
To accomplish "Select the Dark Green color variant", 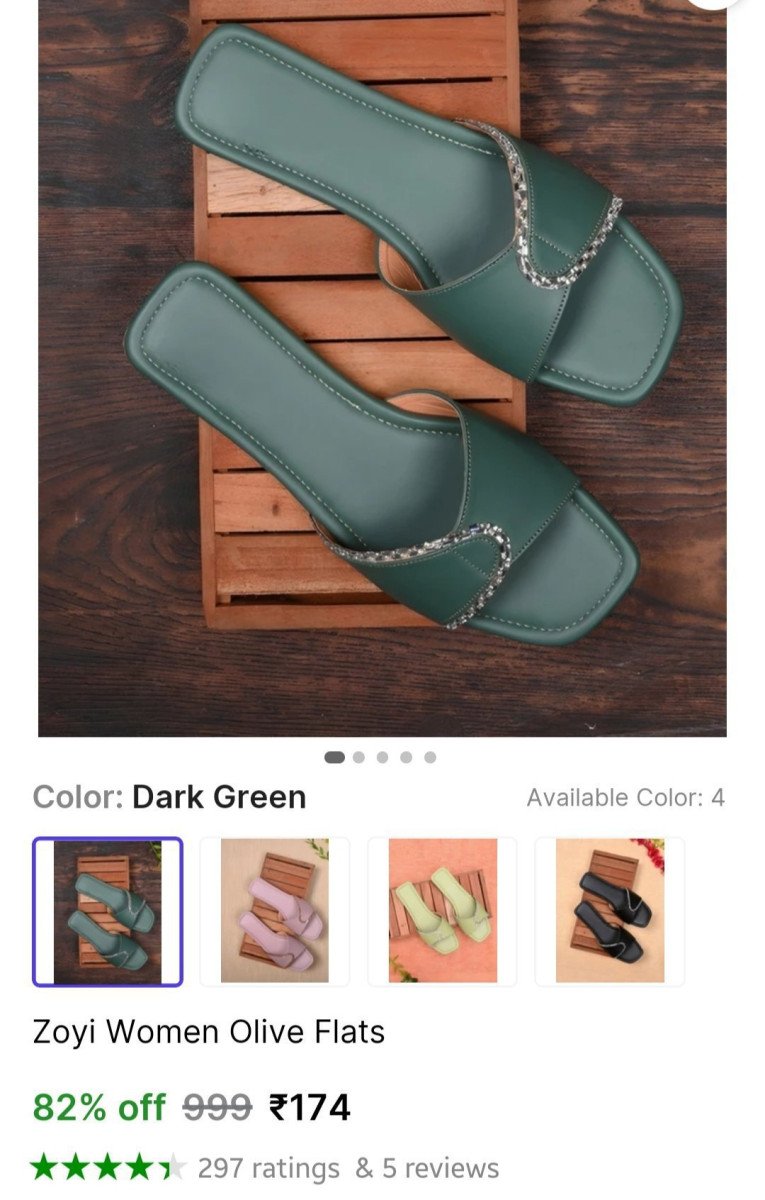I will [x=108, y=911].
